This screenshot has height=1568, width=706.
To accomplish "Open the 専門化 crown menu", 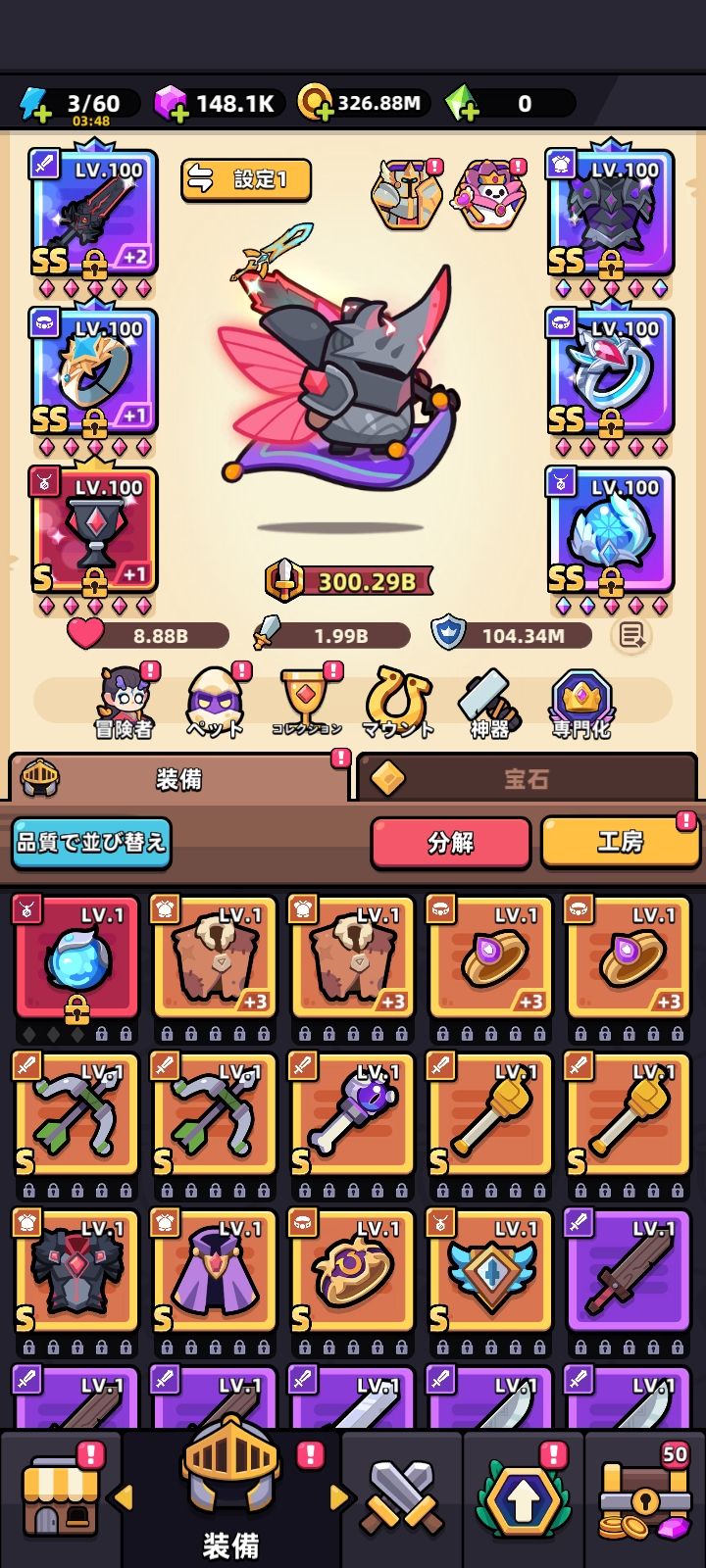I will (x=581, y=702).
